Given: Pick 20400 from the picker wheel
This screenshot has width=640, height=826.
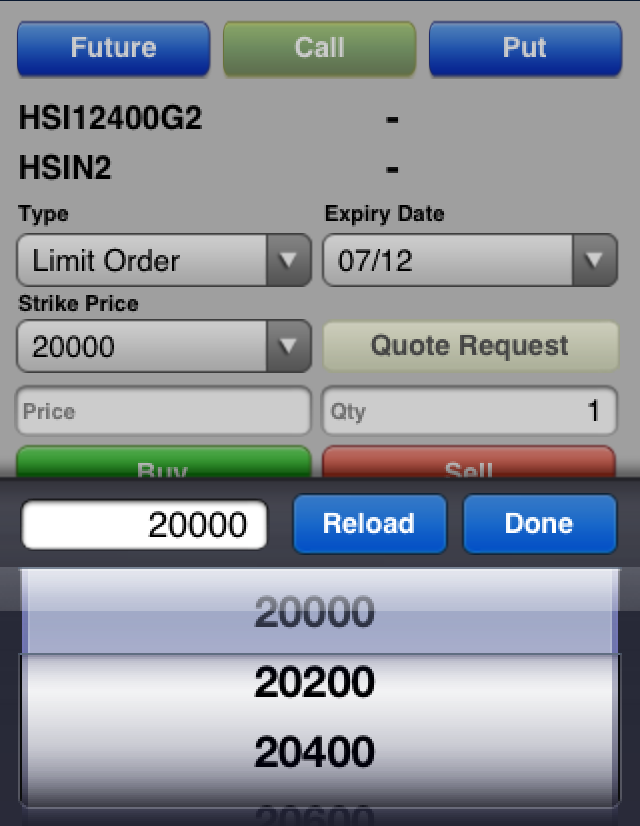Looking at the screenshot, I should coord(314,752).
